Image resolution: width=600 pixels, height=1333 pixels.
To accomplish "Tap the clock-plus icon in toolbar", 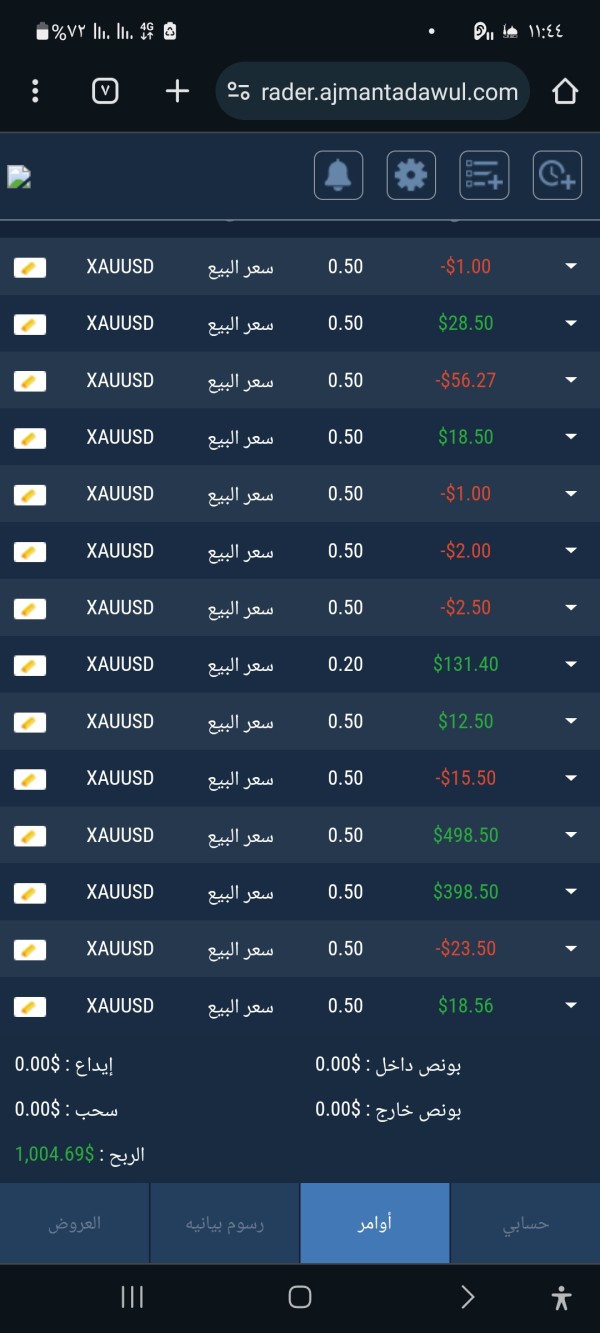I will (x=557, y=175).
